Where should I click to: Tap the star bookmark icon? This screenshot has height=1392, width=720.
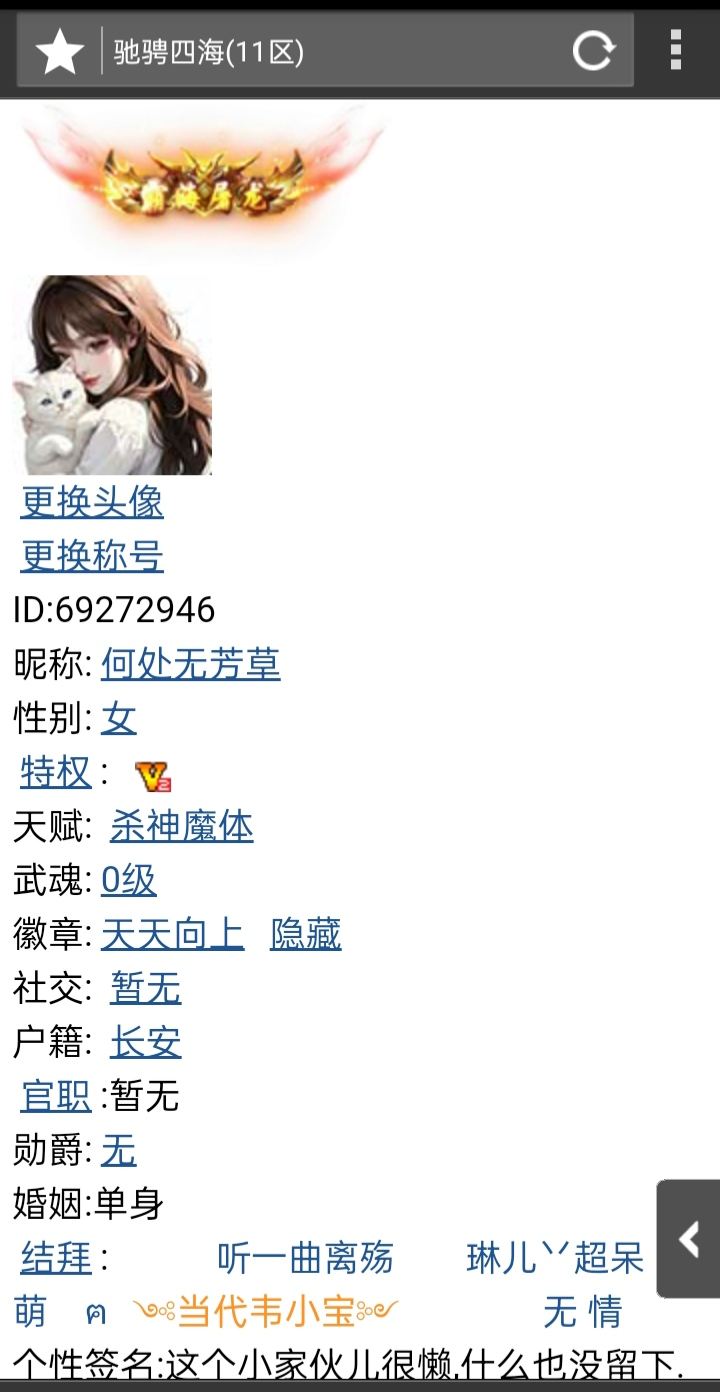click(59, 51)
